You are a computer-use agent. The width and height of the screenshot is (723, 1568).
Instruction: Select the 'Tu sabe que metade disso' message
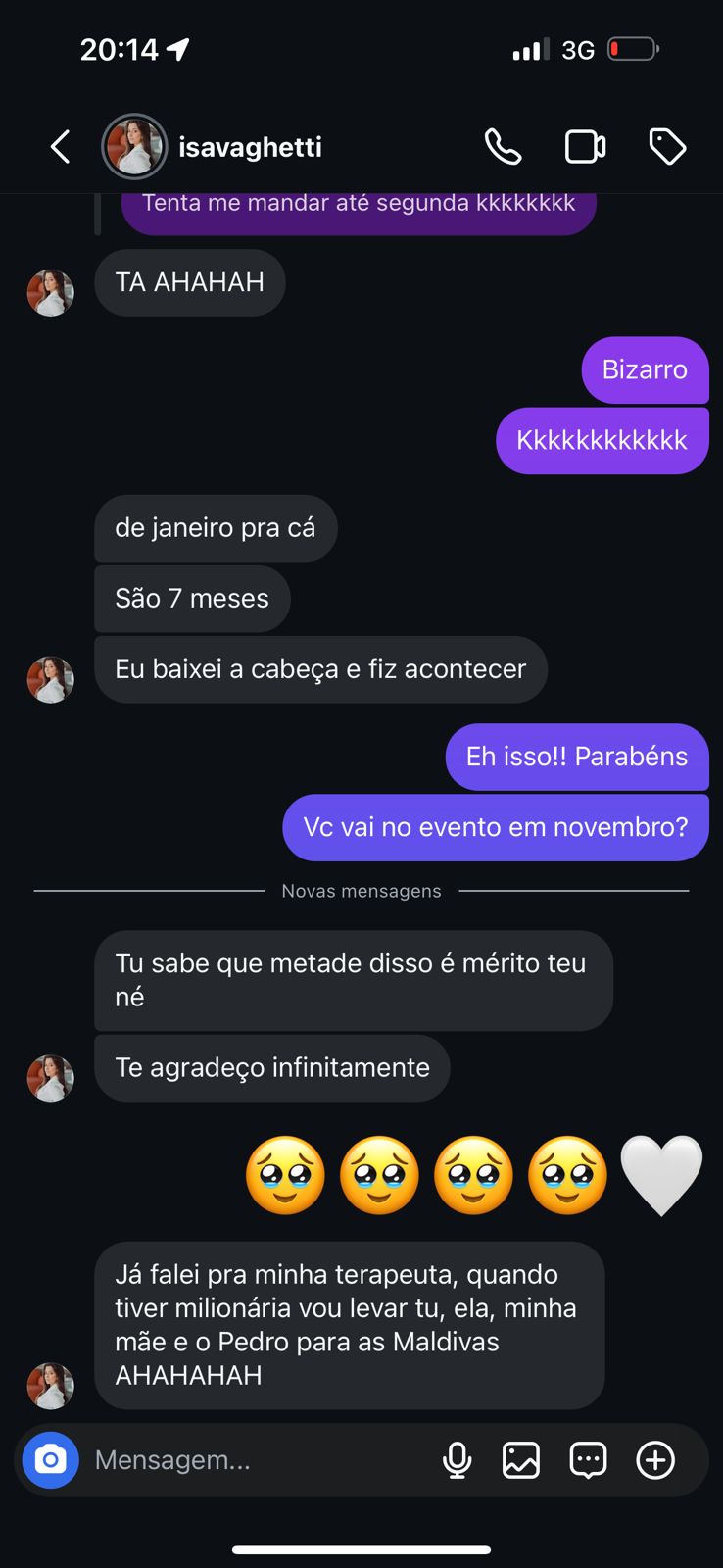pos(353,980)
